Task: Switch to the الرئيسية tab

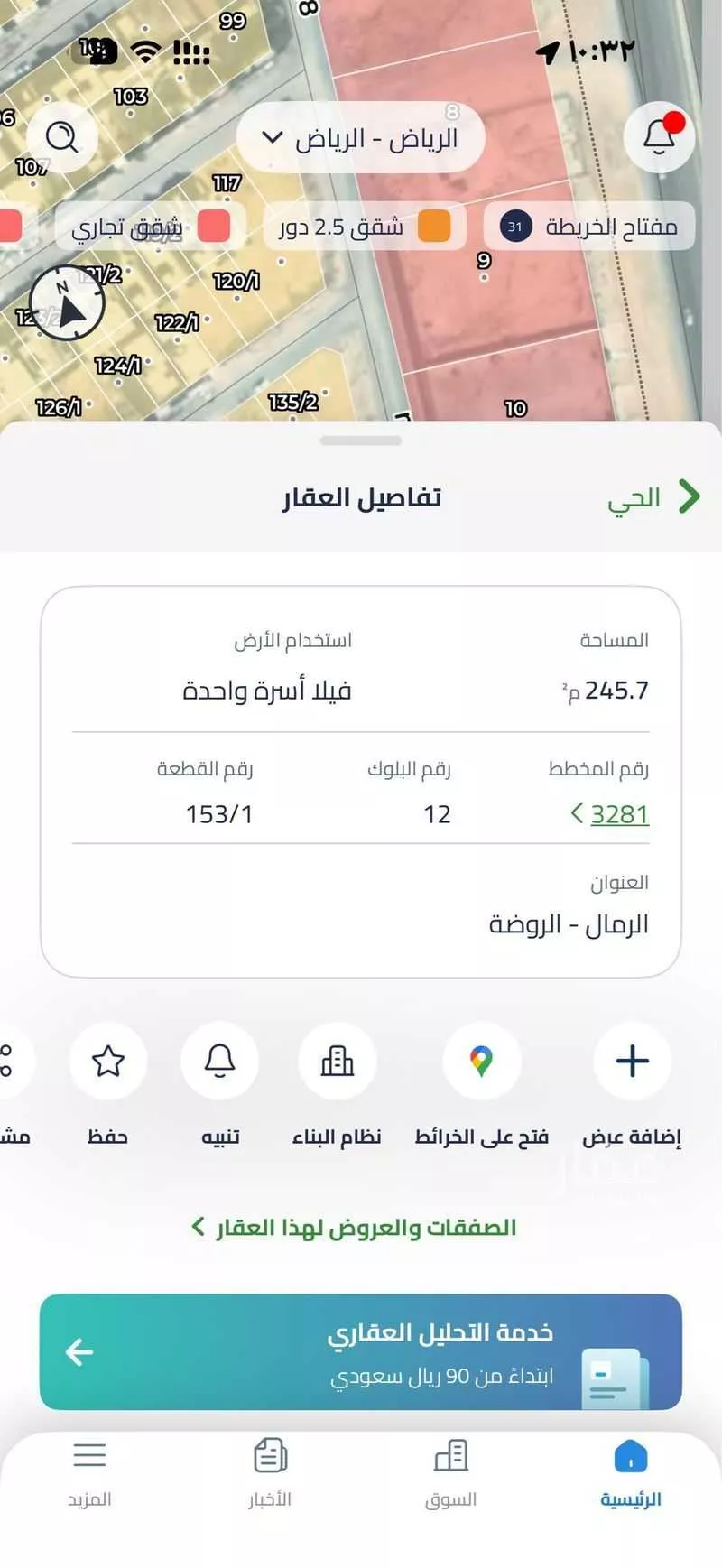Action: pyautogui.click(x=630, y=1473)
